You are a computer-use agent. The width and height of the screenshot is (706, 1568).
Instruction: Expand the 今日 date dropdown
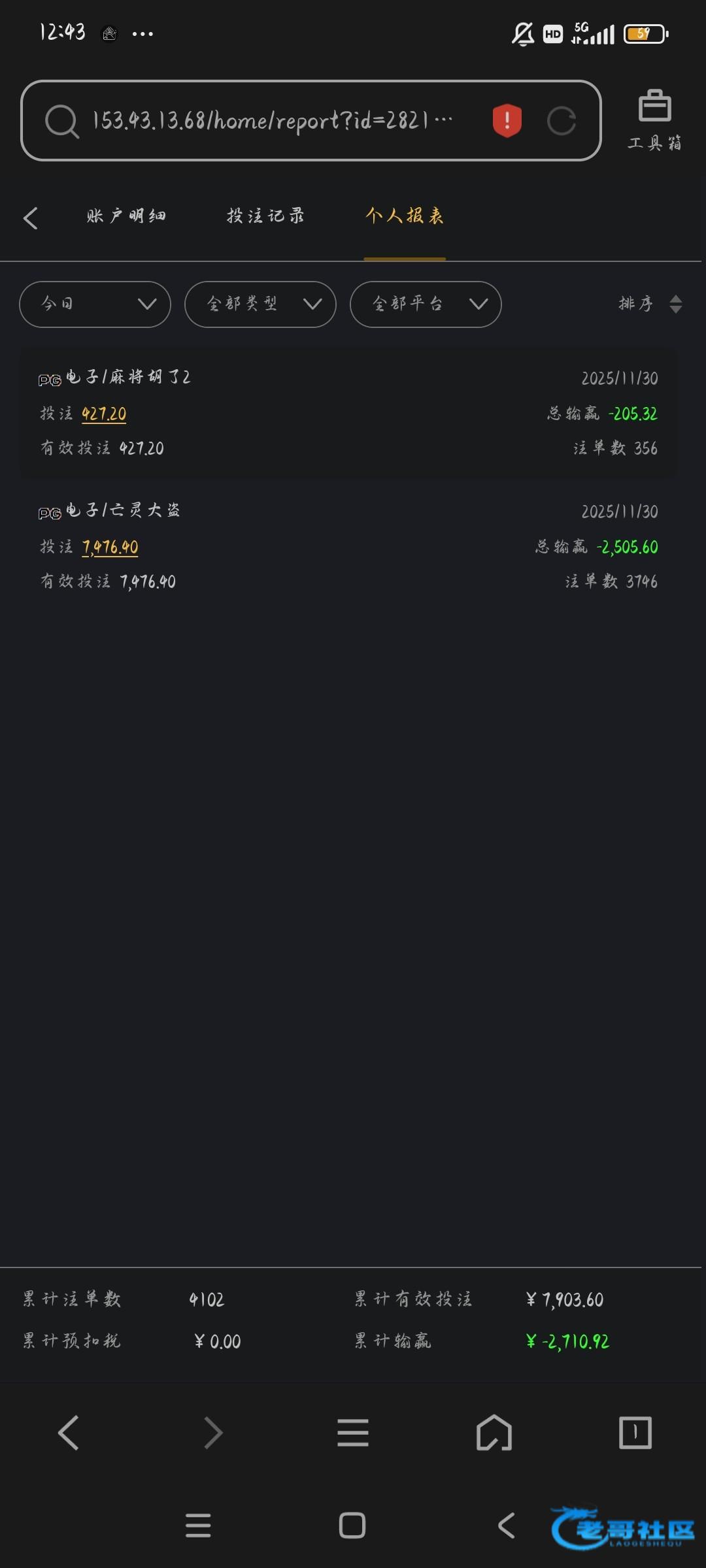click(95, 304)
